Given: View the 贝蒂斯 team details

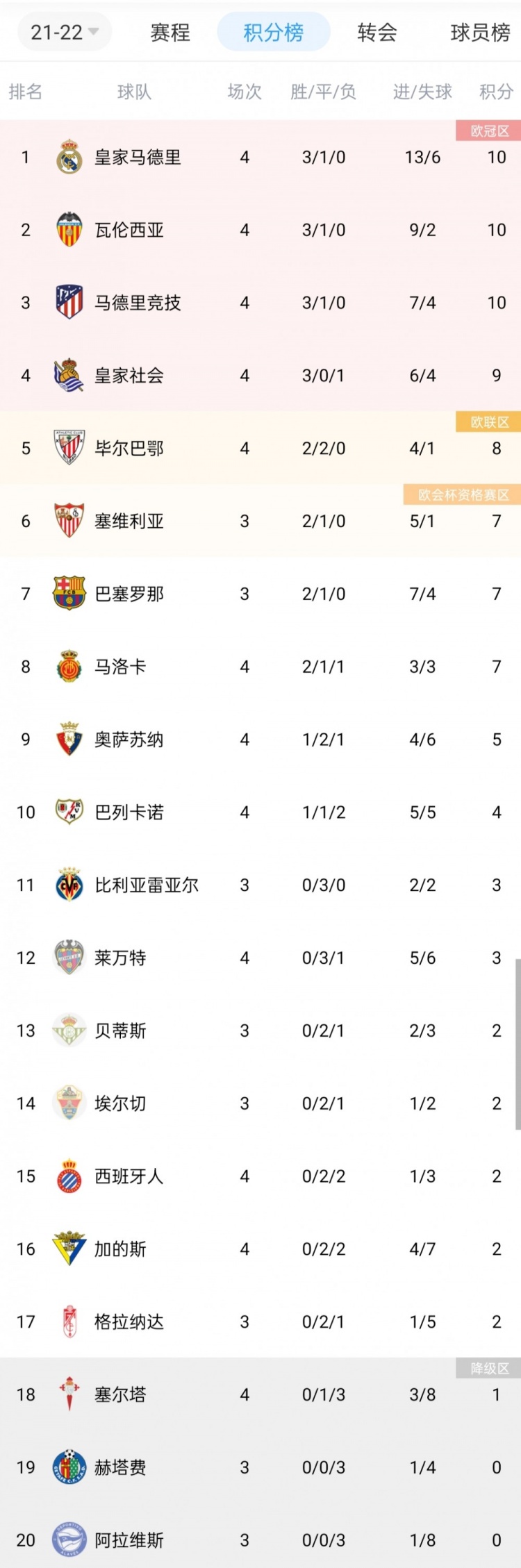Looking at the screenshot, I should pyautogui.click(x=120, y=1031).
